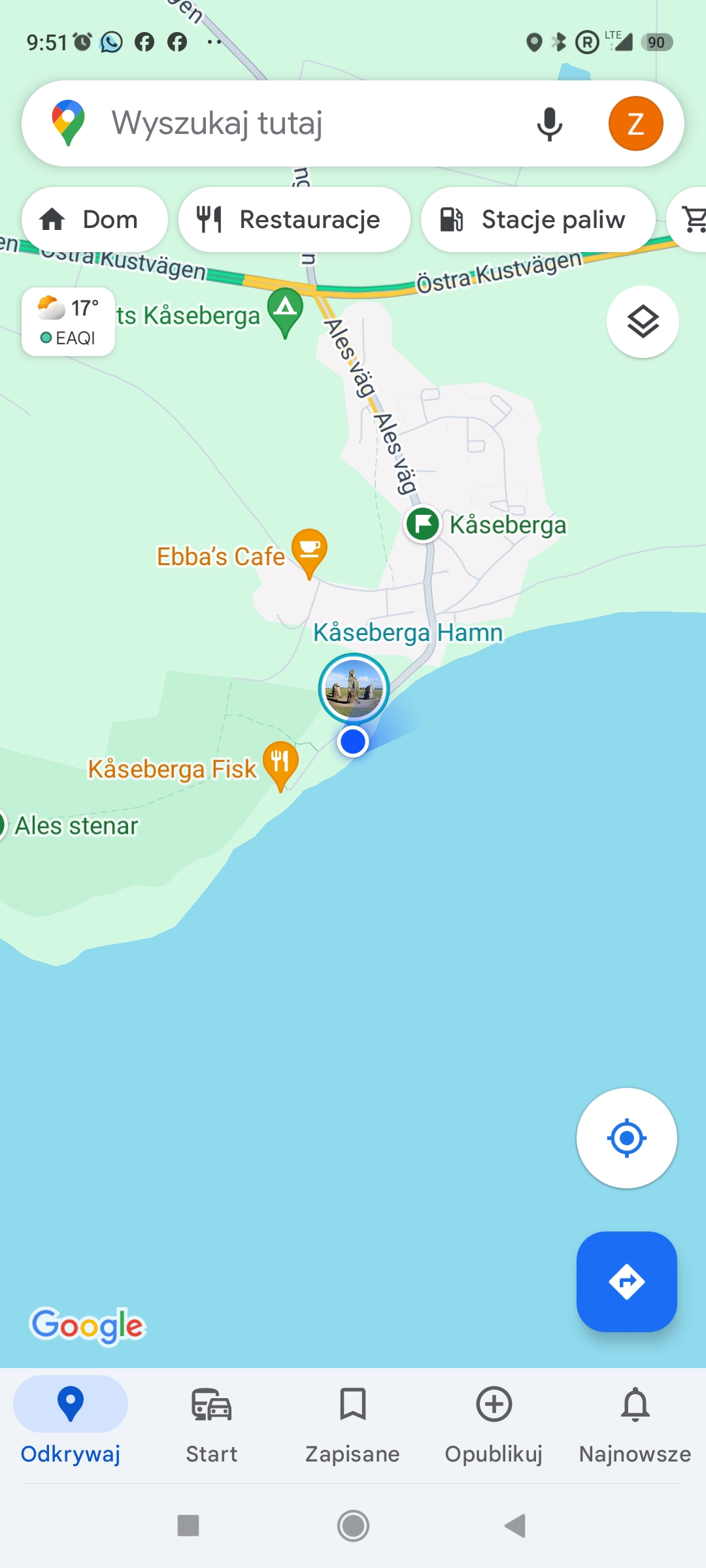Open the account profile avatar Z

point(635,123)
